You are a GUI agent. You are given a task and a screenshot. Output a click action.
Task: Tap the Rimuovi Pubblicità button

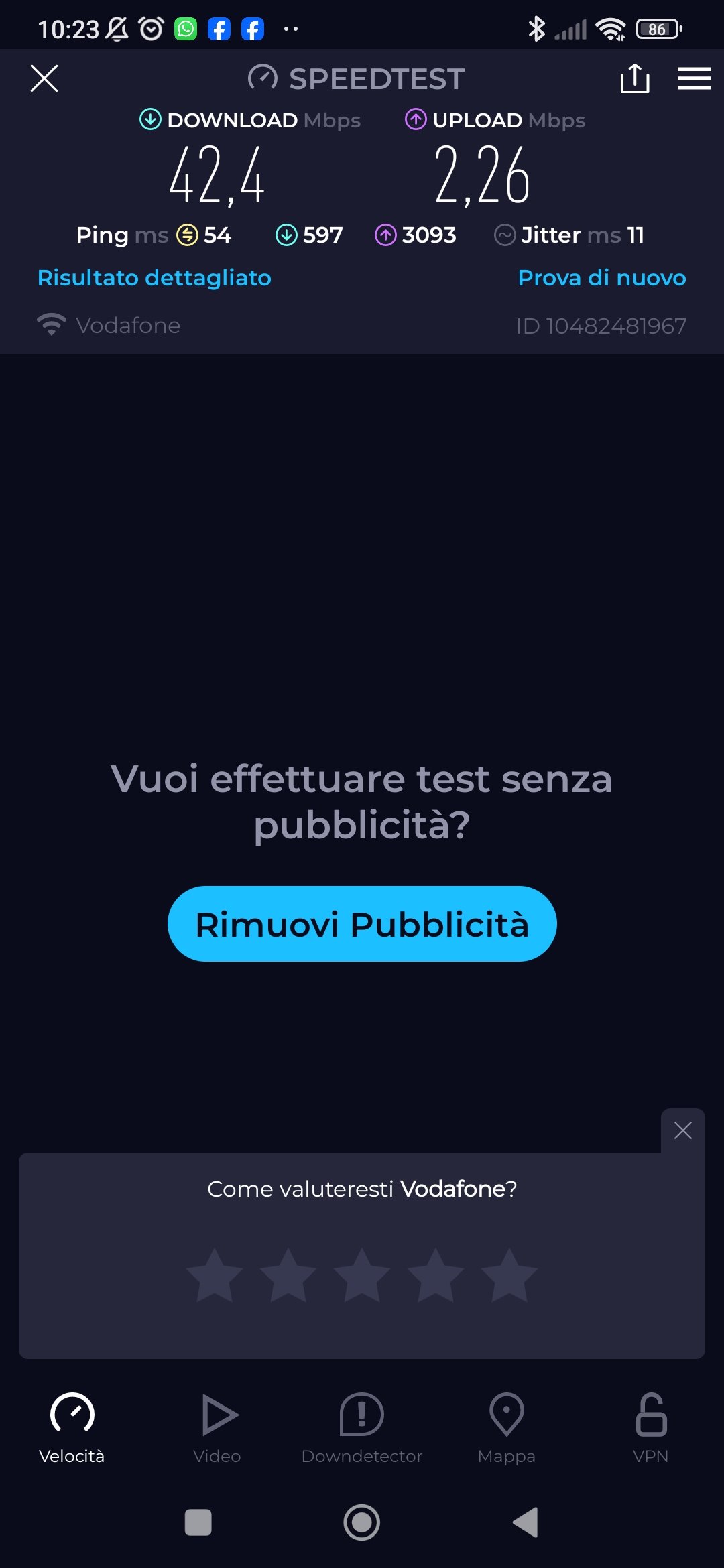(362, 924)
